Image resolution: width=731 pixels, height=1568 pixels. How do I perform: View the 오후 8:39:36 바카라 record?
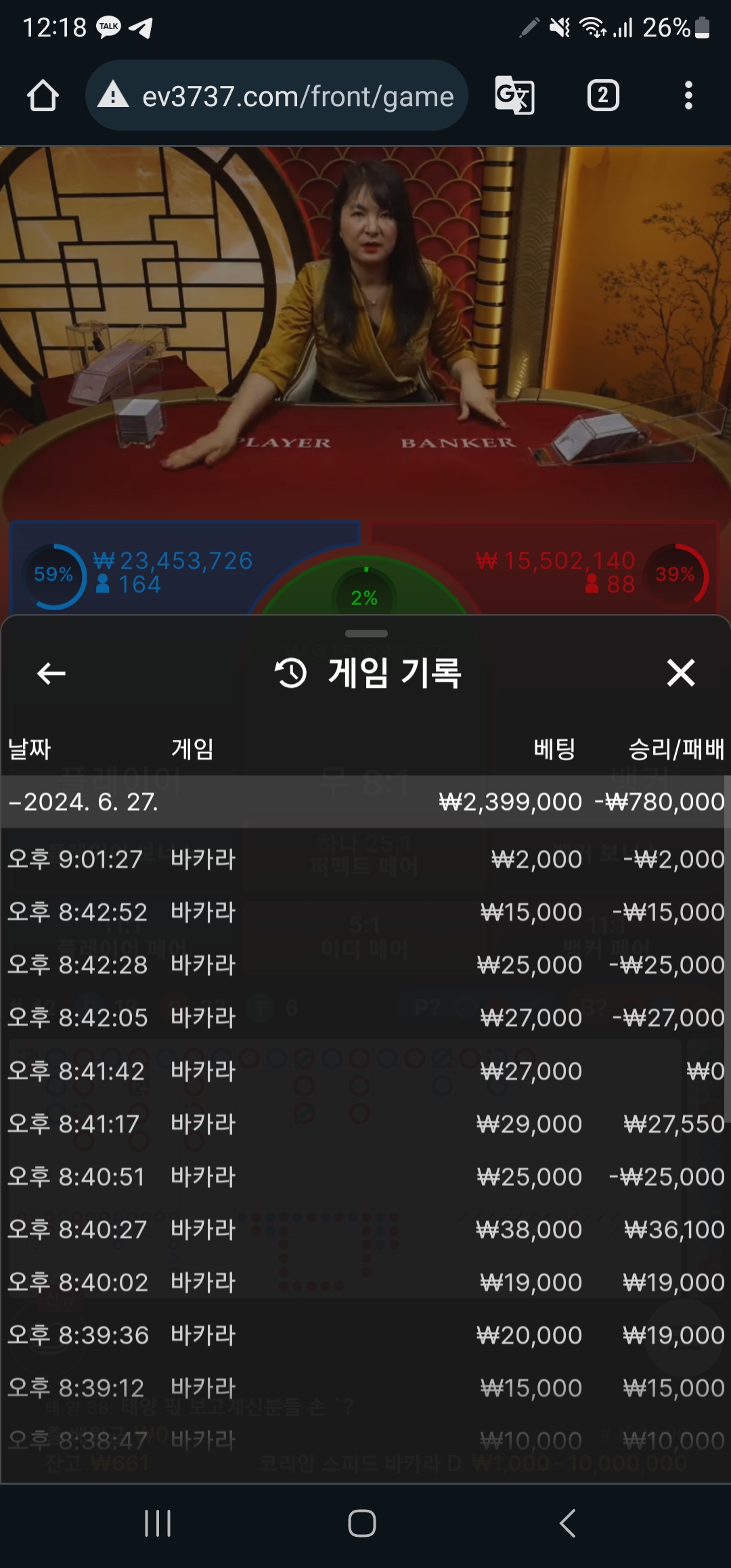[x=365, y=1335]
